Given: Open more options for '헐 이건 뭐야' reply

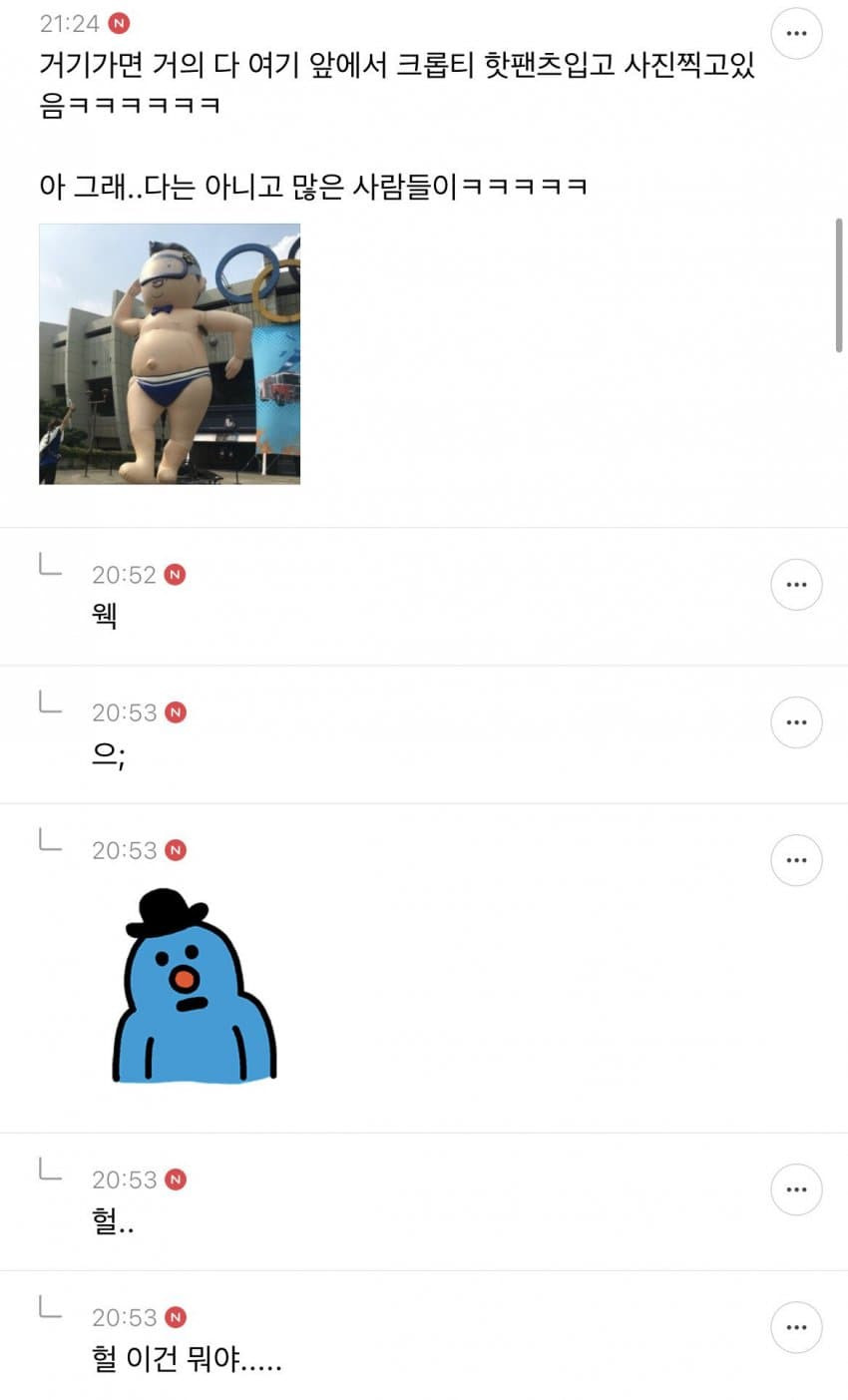Looking at the screenshot, I should (796, 1327).
